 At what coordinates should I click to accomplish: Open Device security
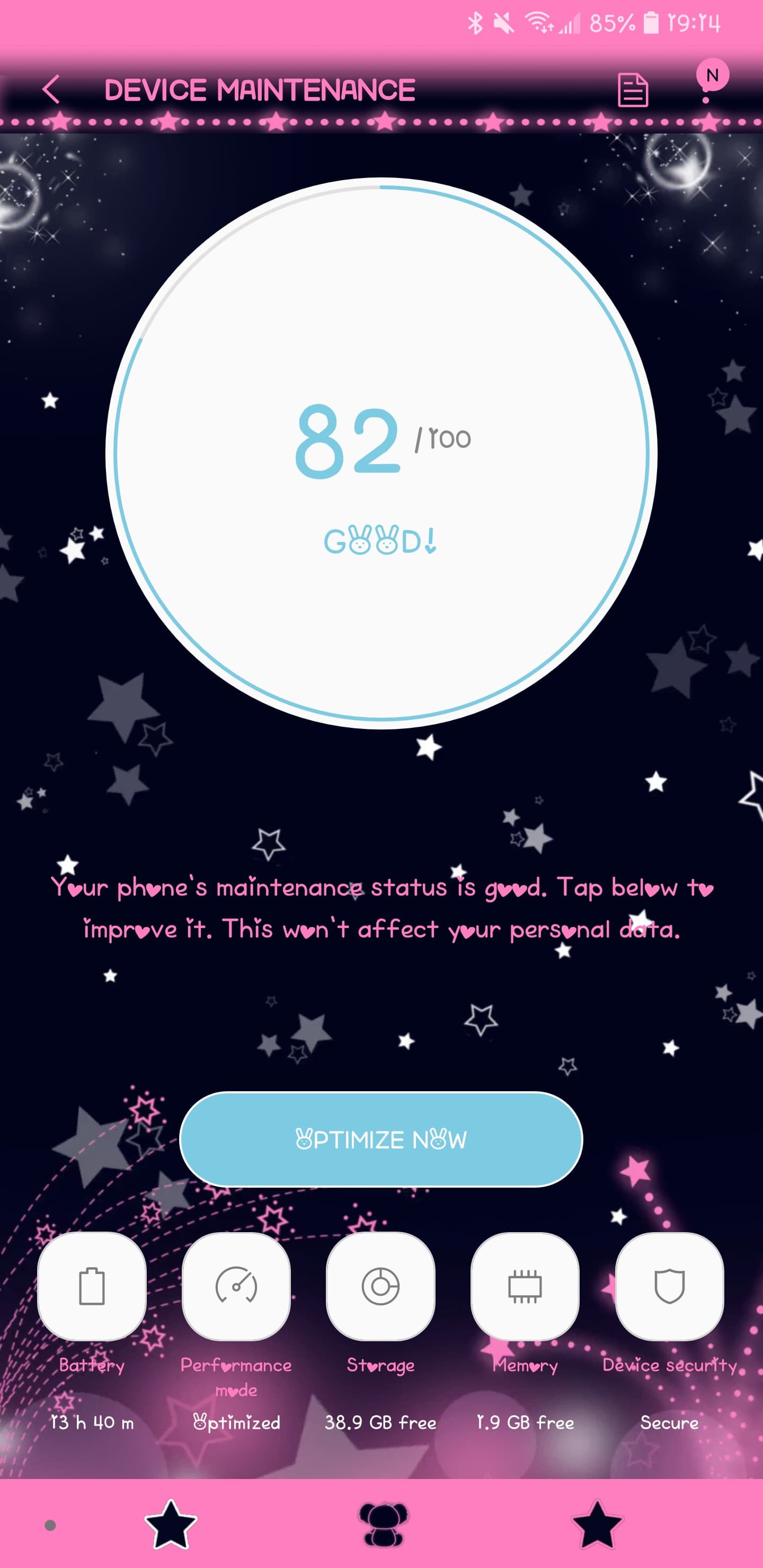click(x=669, y=1286)
